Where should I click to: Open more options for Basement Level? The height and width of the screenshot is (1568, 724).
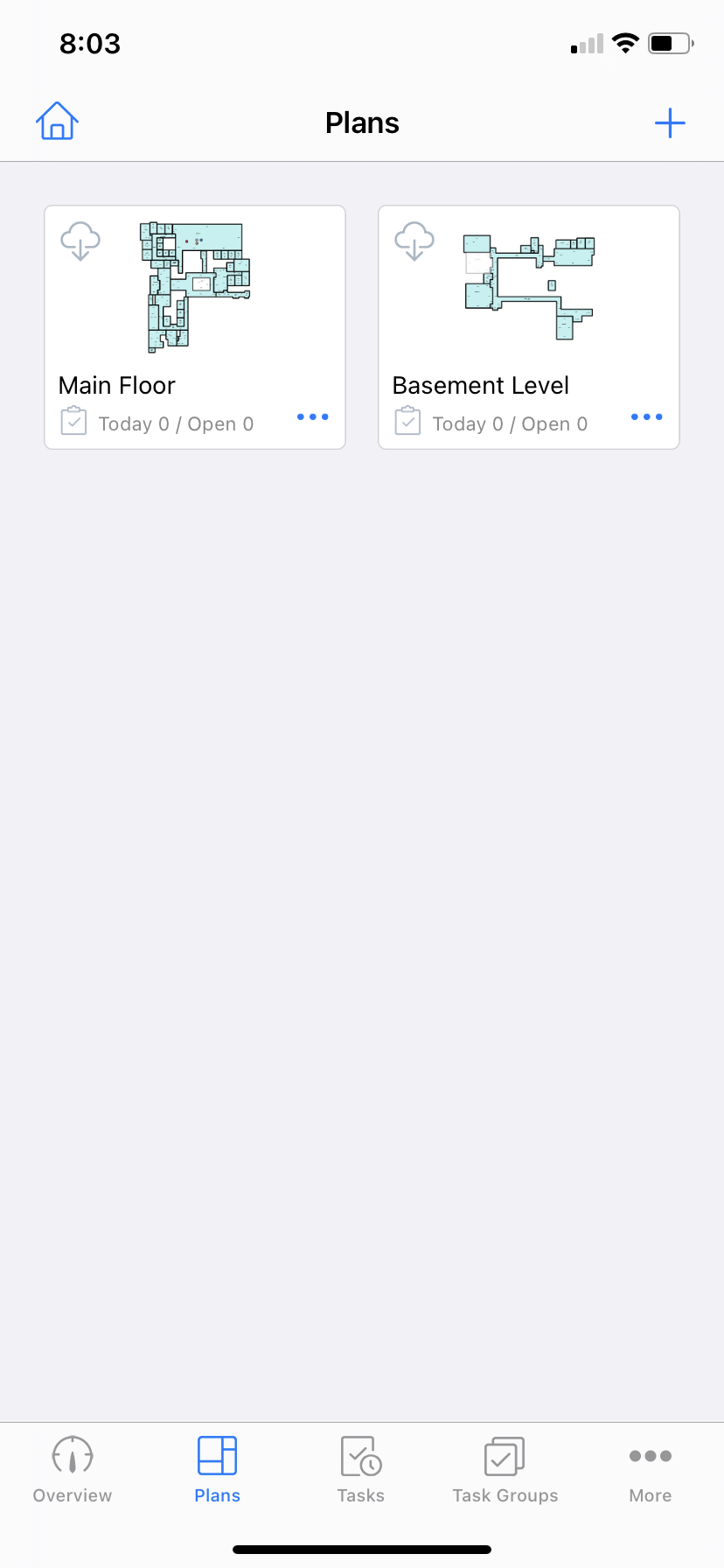(646, 417)
